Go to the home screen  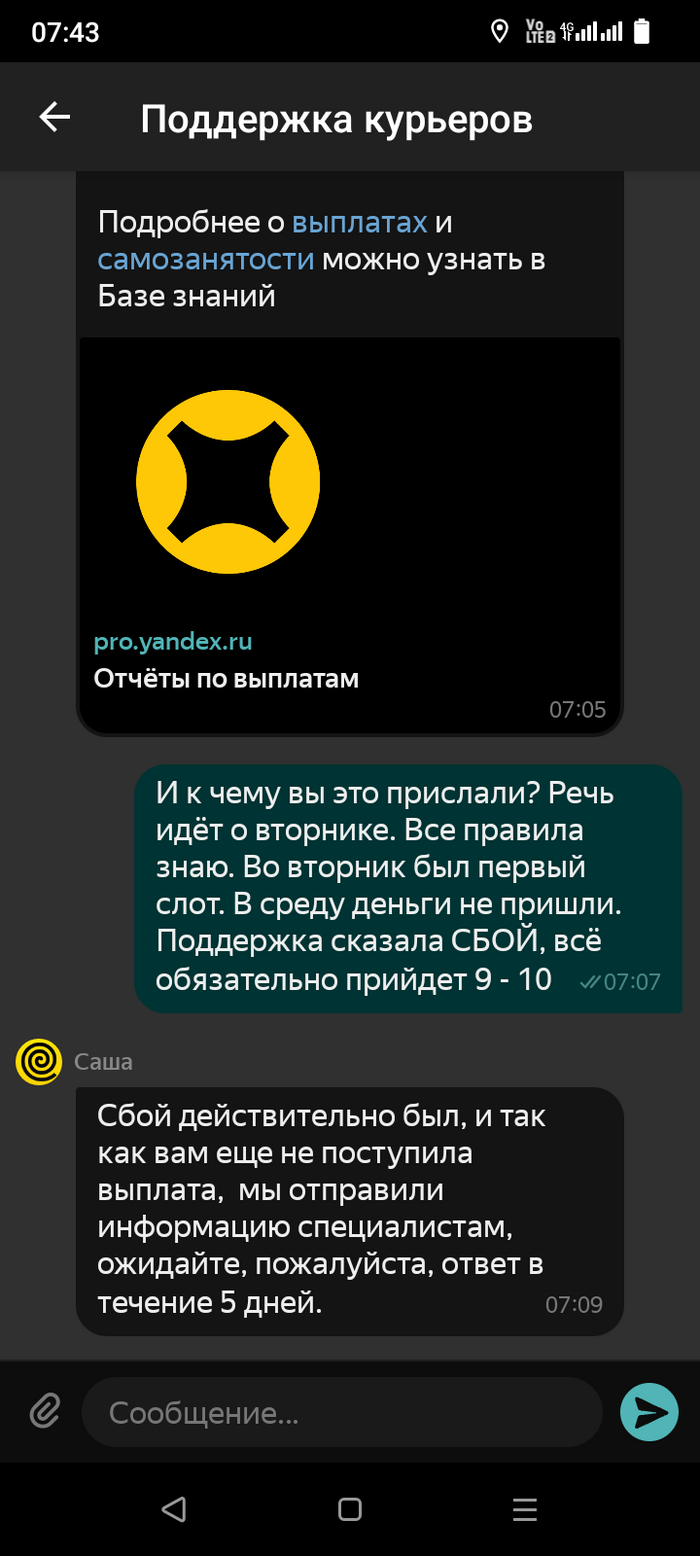click(x=350, y=1509)
